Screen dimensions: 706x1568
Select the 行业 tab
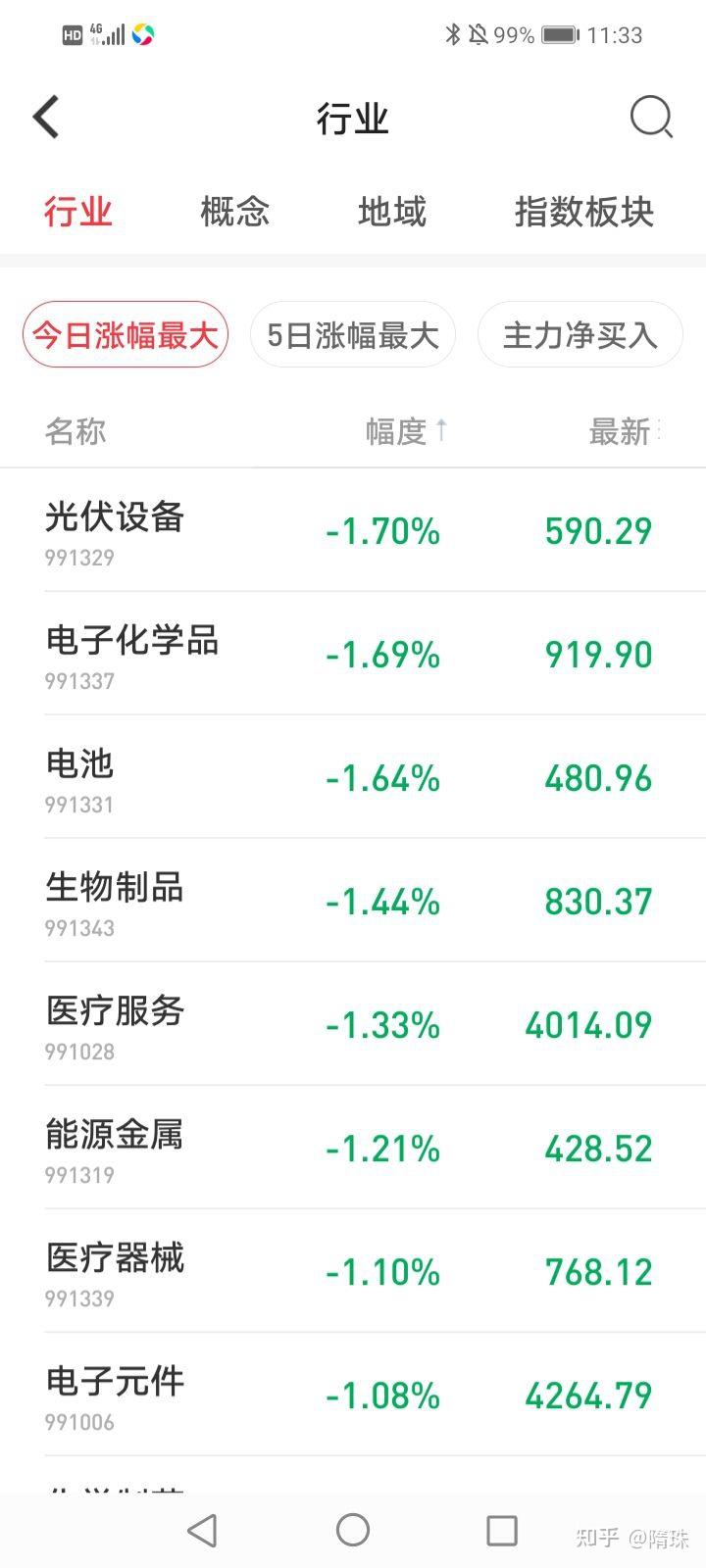click(78, 212)
